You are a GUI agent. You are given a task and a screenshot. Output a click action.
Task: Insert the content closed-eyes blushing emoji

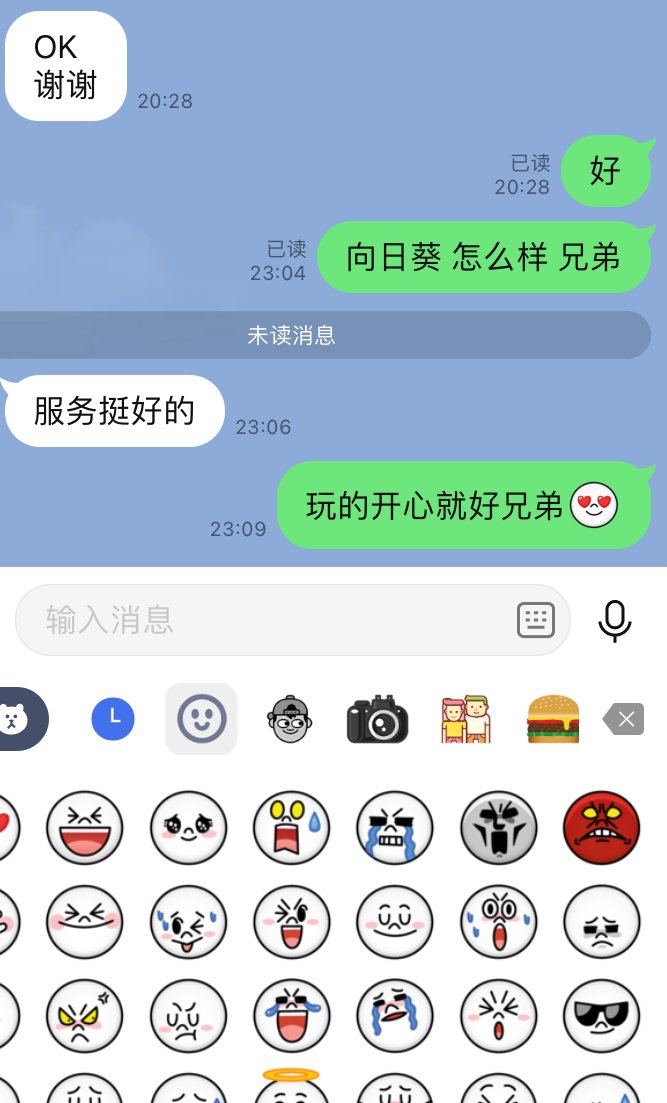[395, 922]
